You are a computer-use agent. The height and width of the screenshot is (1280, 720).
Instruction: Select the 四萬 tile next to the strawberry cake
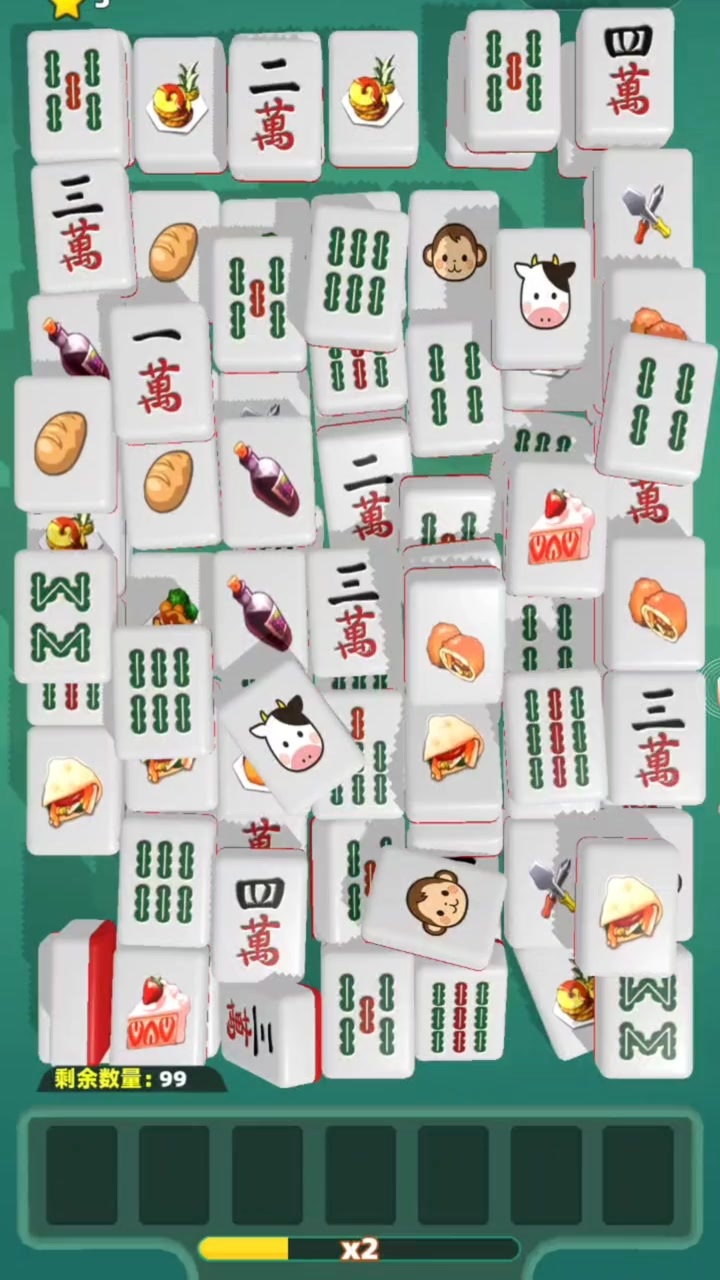click(x=259, y=920)
